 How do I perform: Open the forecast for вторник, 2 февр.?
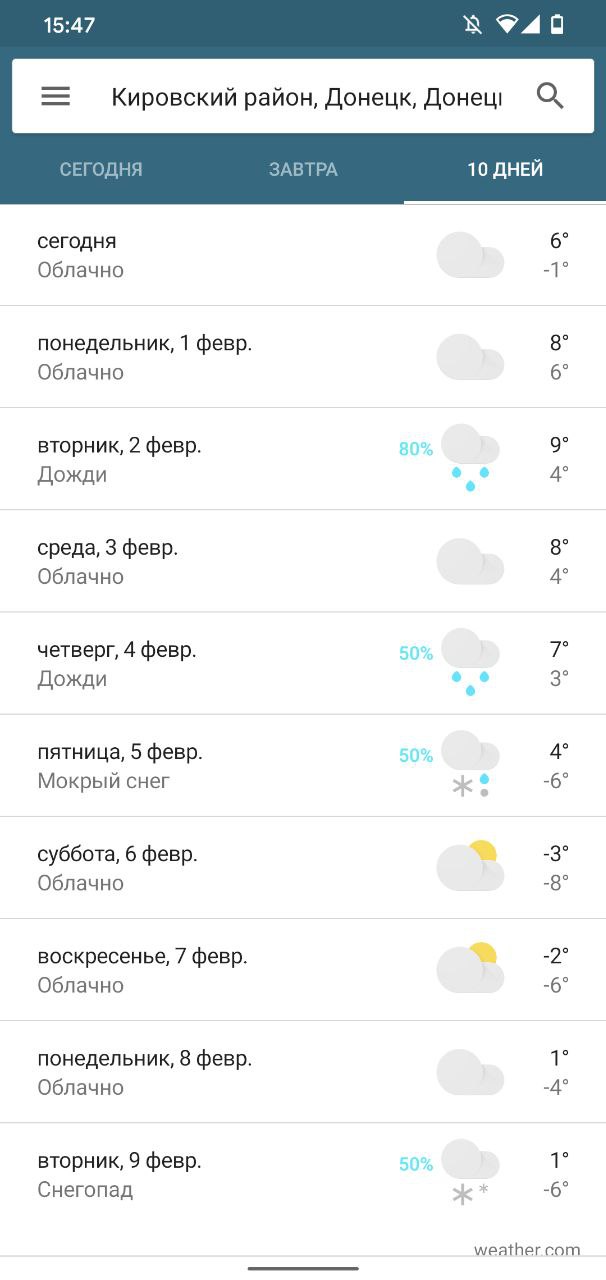coord(303,459)
